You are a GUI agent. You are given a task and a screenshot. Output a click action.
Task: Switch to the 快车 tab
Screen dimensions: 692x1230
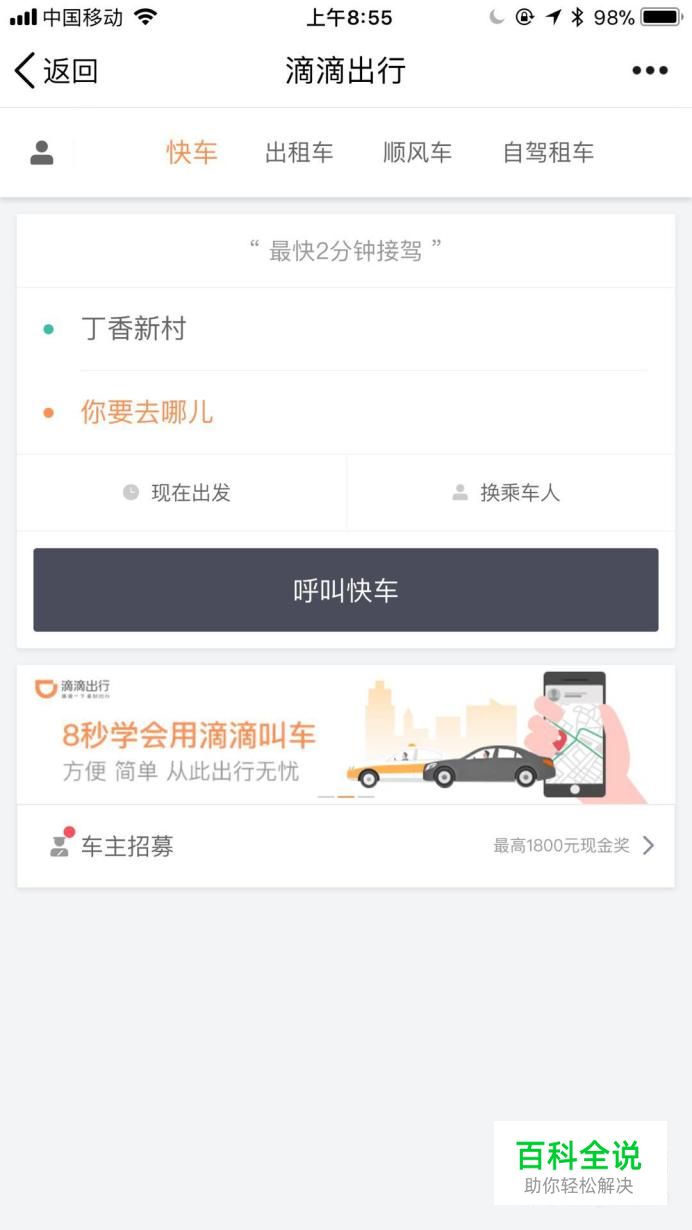pos(192,153)
